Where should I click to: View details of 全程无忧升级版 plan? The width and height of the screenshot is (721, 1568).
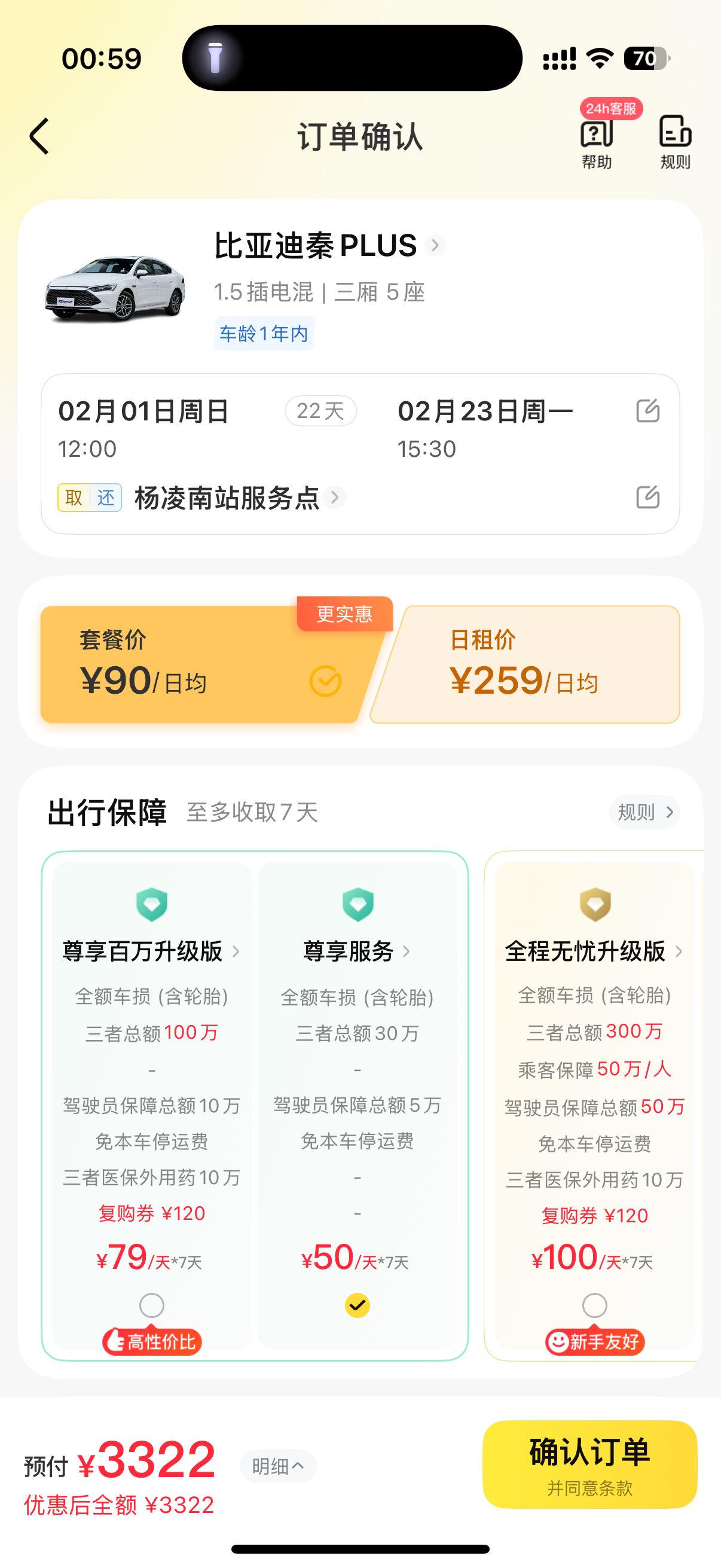pos(594,951)
